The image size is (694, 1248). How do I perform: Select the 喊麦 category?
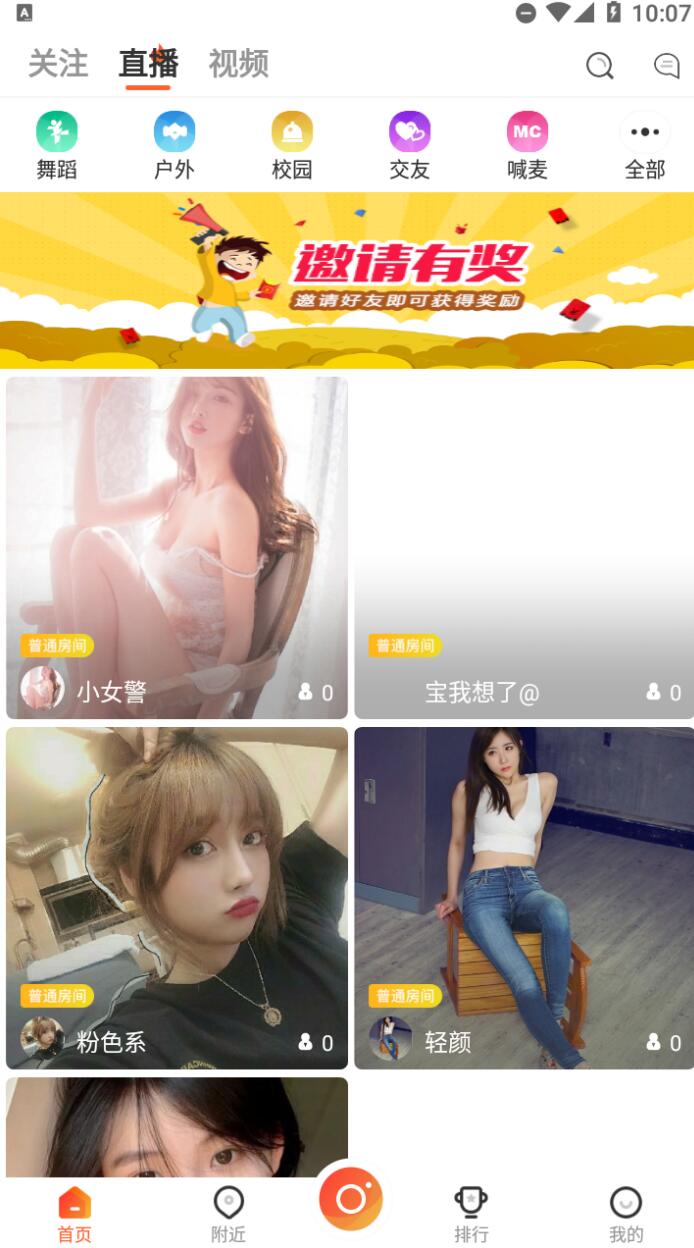tap(527, 146)
